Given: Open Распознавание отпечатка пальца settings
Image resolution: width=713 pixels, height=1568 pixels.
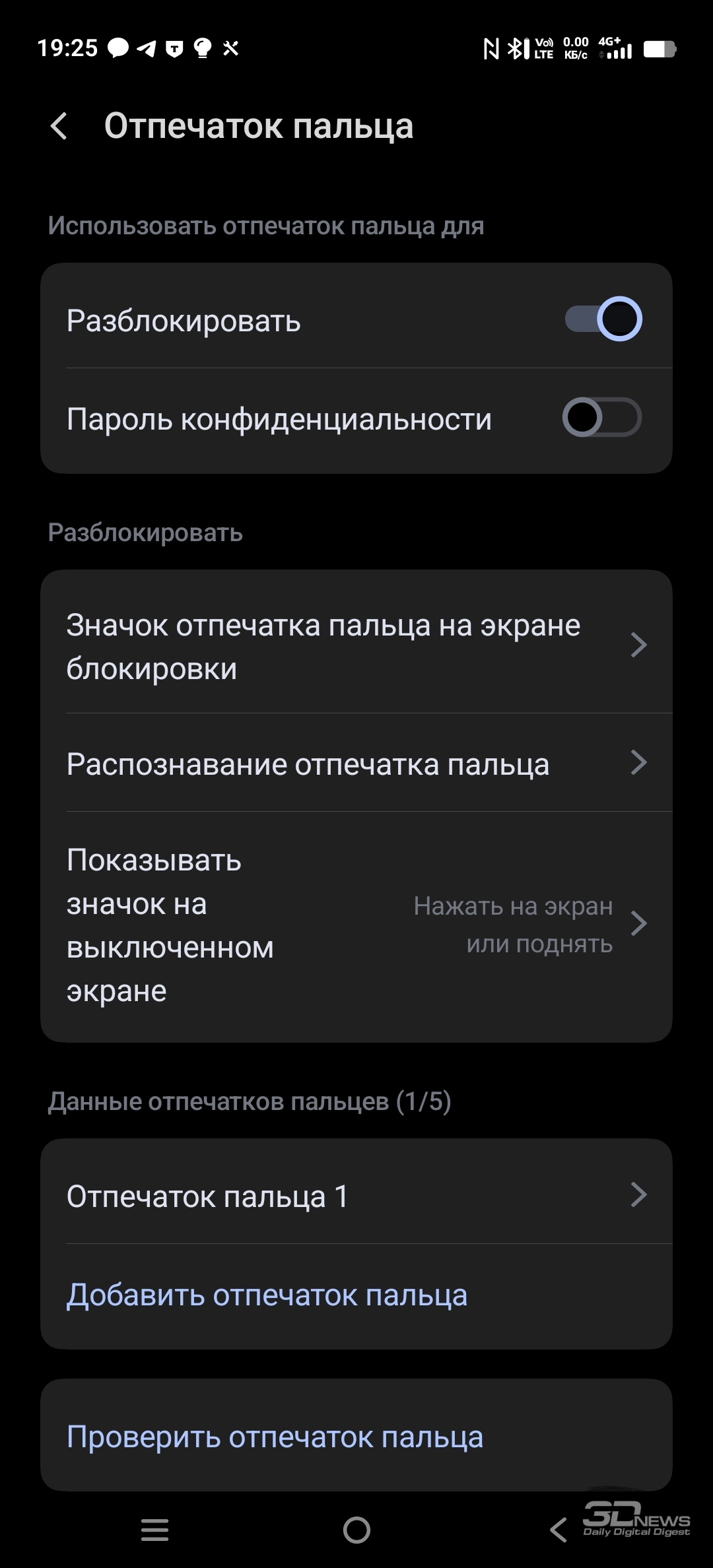Looking at the screenshot, I should pyautogui.click(x=356, y=764).
